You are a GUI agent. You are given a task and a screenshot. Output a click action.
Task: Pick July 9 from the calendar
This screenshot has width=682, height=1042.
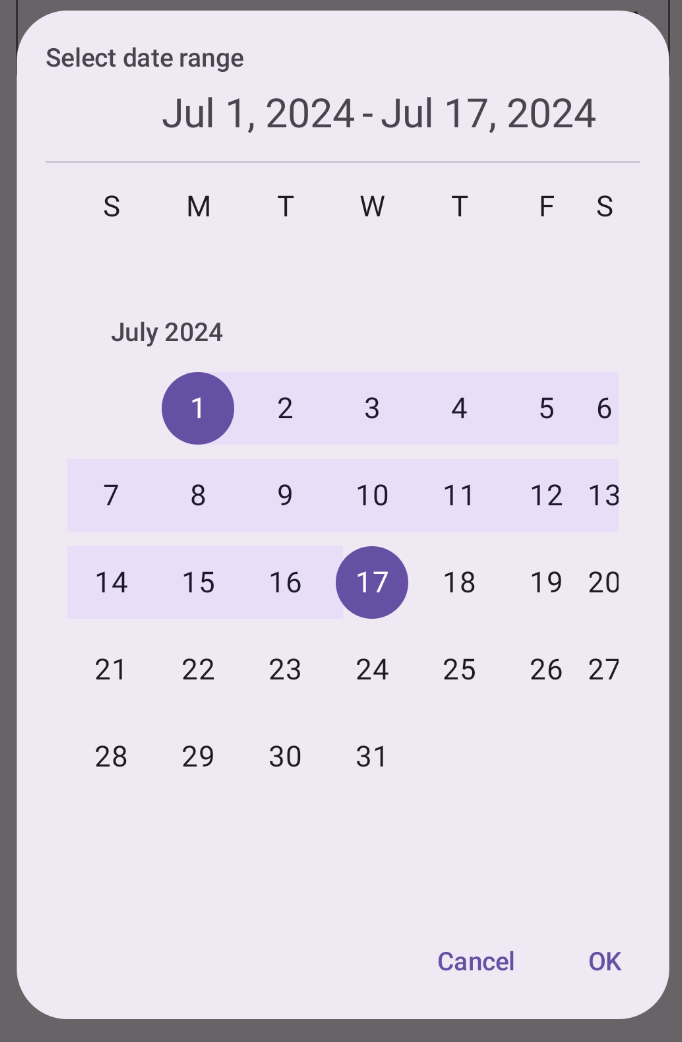point(285,495)
